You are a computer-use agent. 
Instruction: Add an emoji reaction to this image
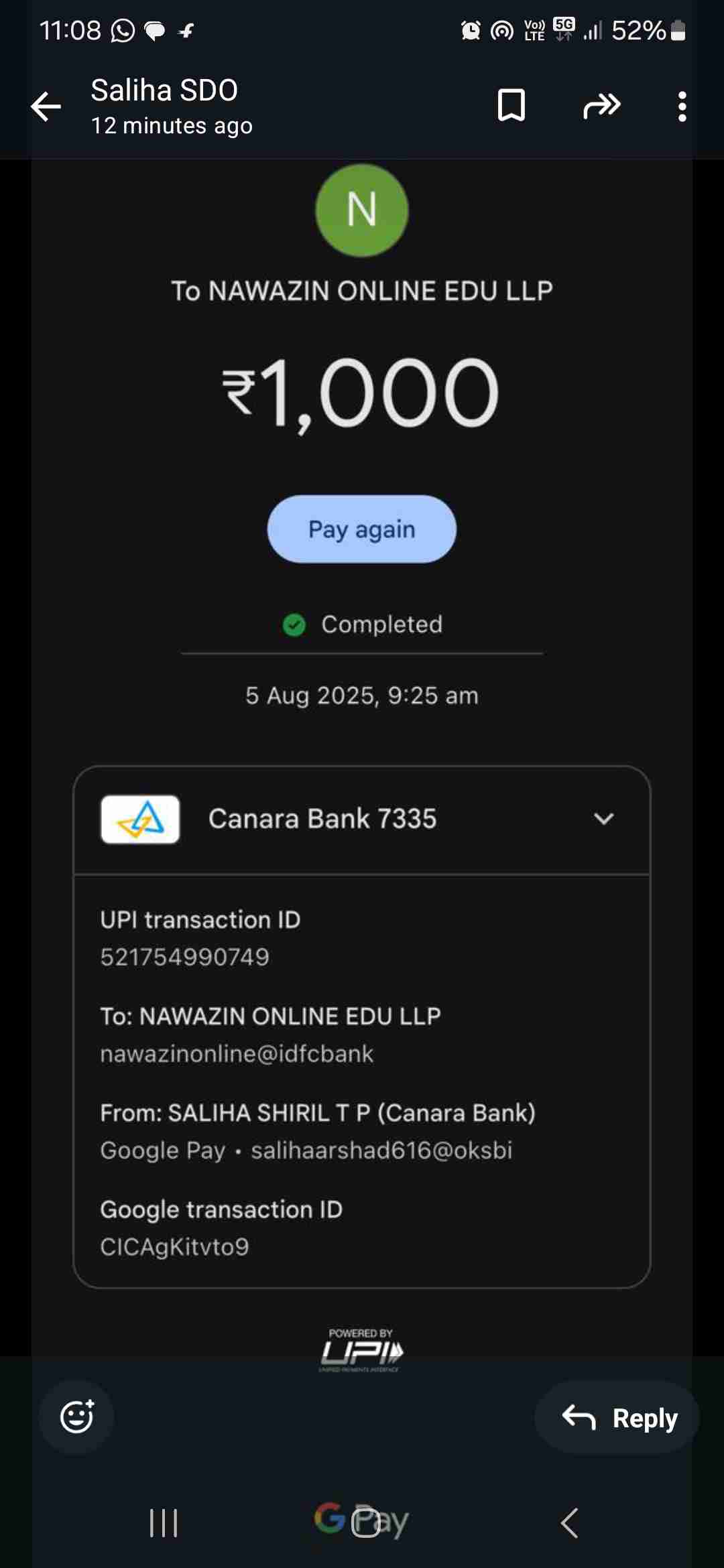(76, 1417)
